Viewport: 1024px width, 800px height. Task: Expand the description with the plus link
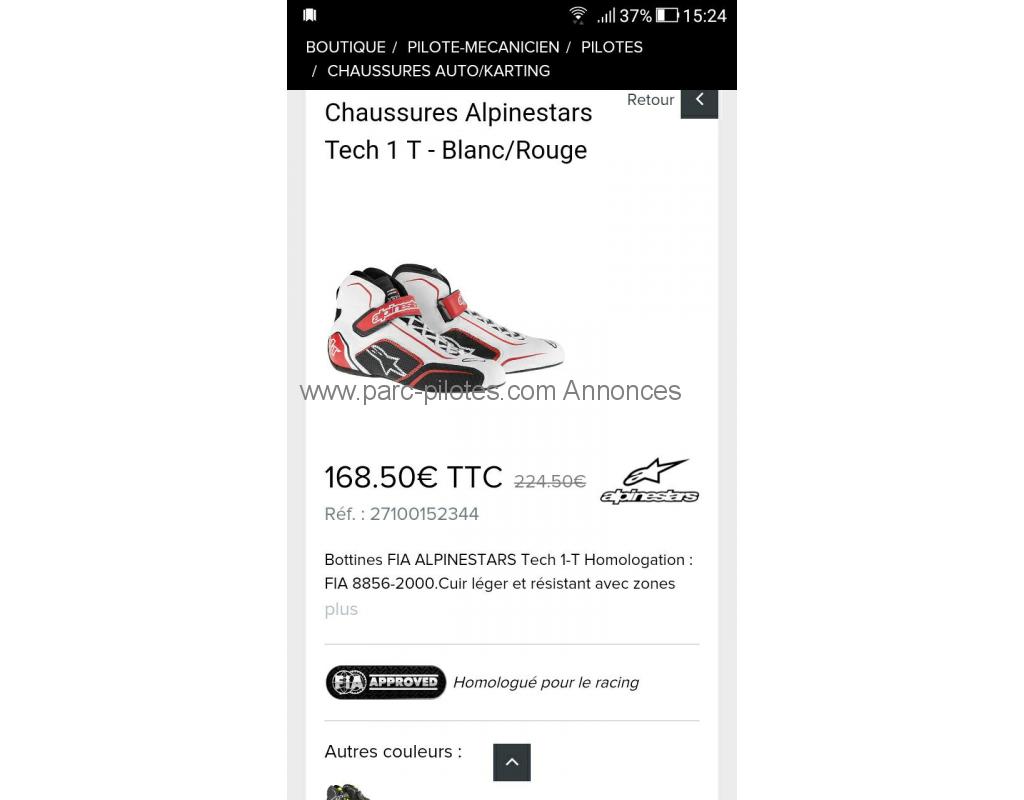coord(341,609)
